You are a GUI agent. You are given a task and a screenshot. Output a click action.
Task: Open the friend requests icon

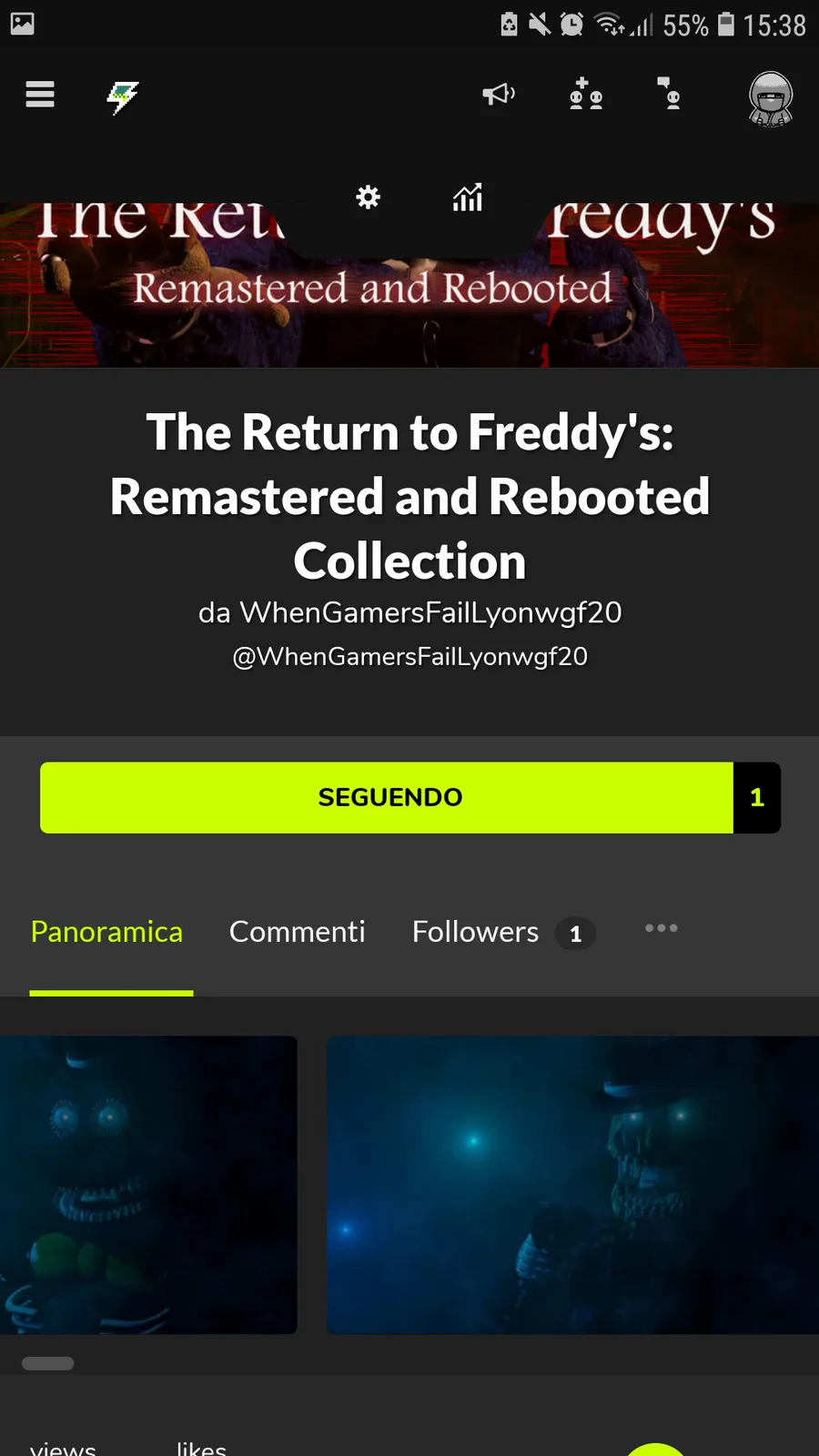click(586, 94)
